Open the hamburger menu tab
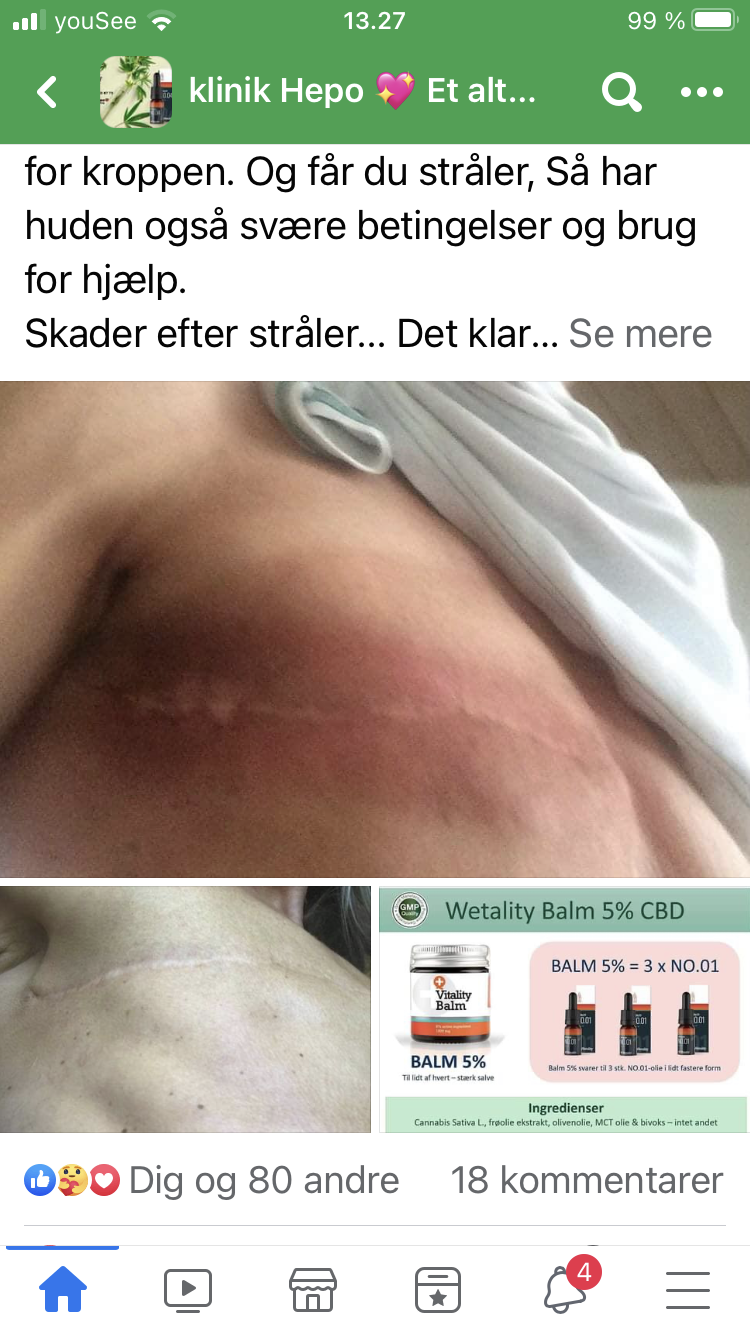Screen dimensions: 750x1334 pyautogui.click(x=687, y=1289)
